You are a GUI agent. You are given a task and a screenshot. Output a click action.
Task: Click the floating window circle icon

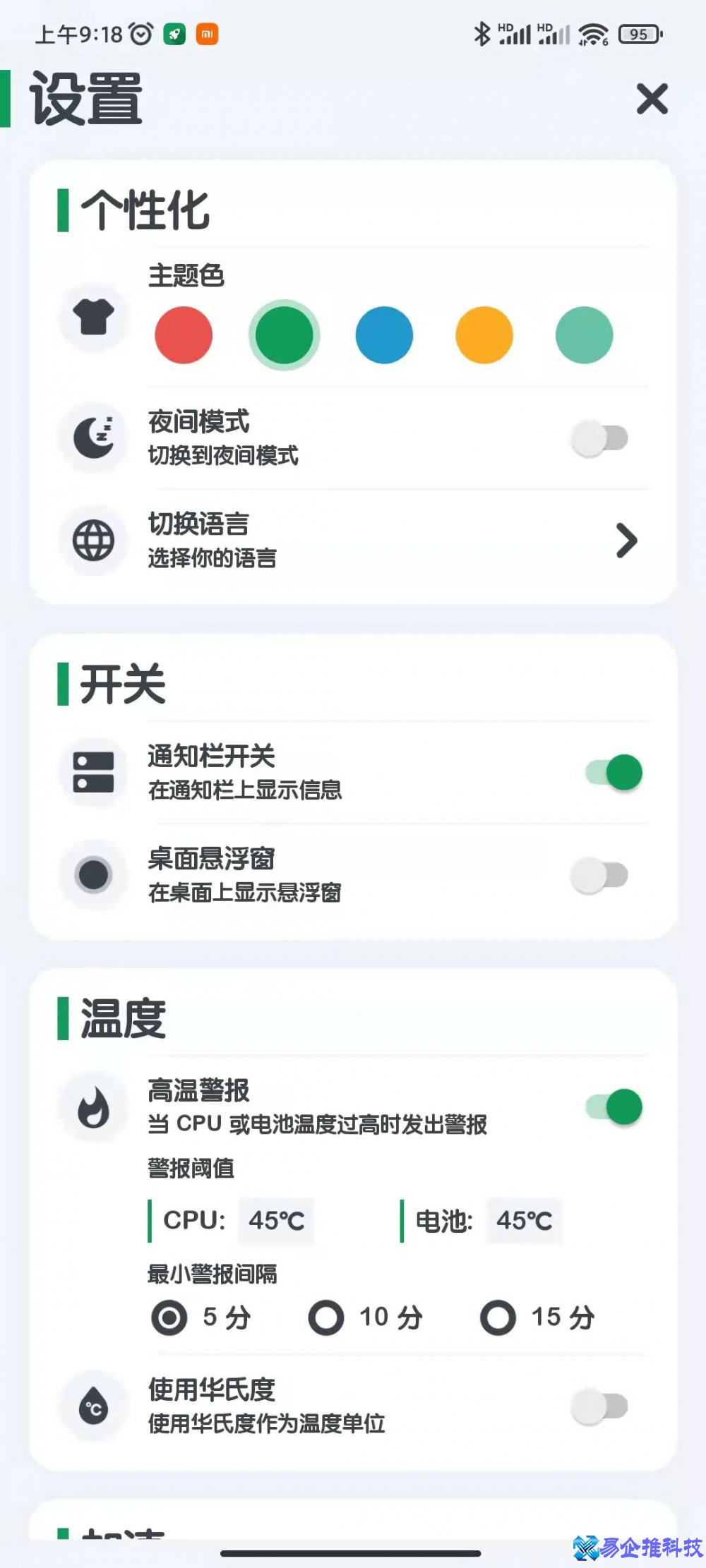click(92, 874)
